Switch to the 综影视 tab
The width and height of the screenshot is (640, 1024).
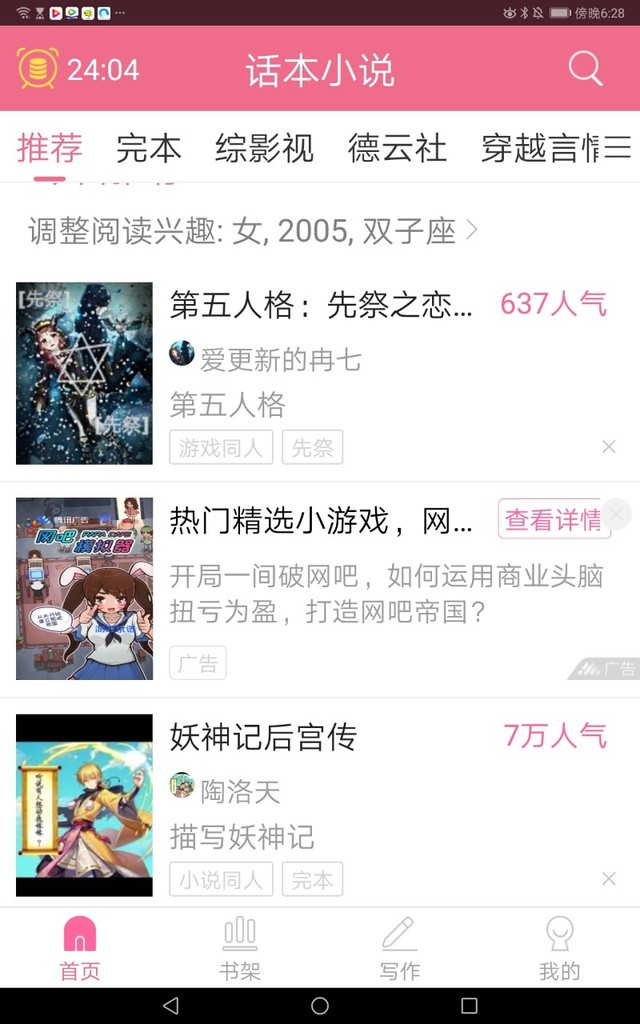[x=264, y=148]
